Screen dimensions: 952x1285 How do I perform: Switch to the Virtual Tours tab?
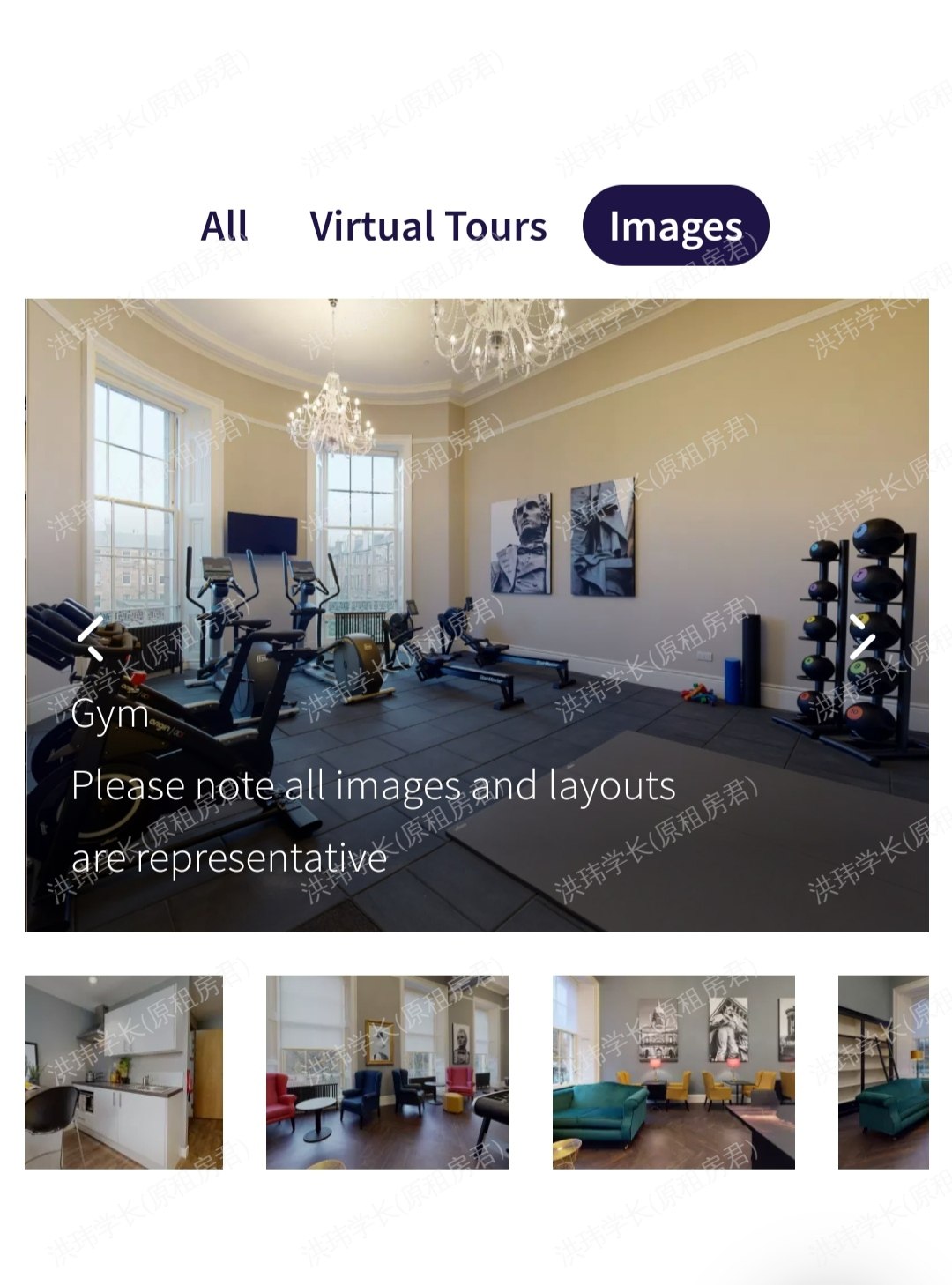pos(428,226)
